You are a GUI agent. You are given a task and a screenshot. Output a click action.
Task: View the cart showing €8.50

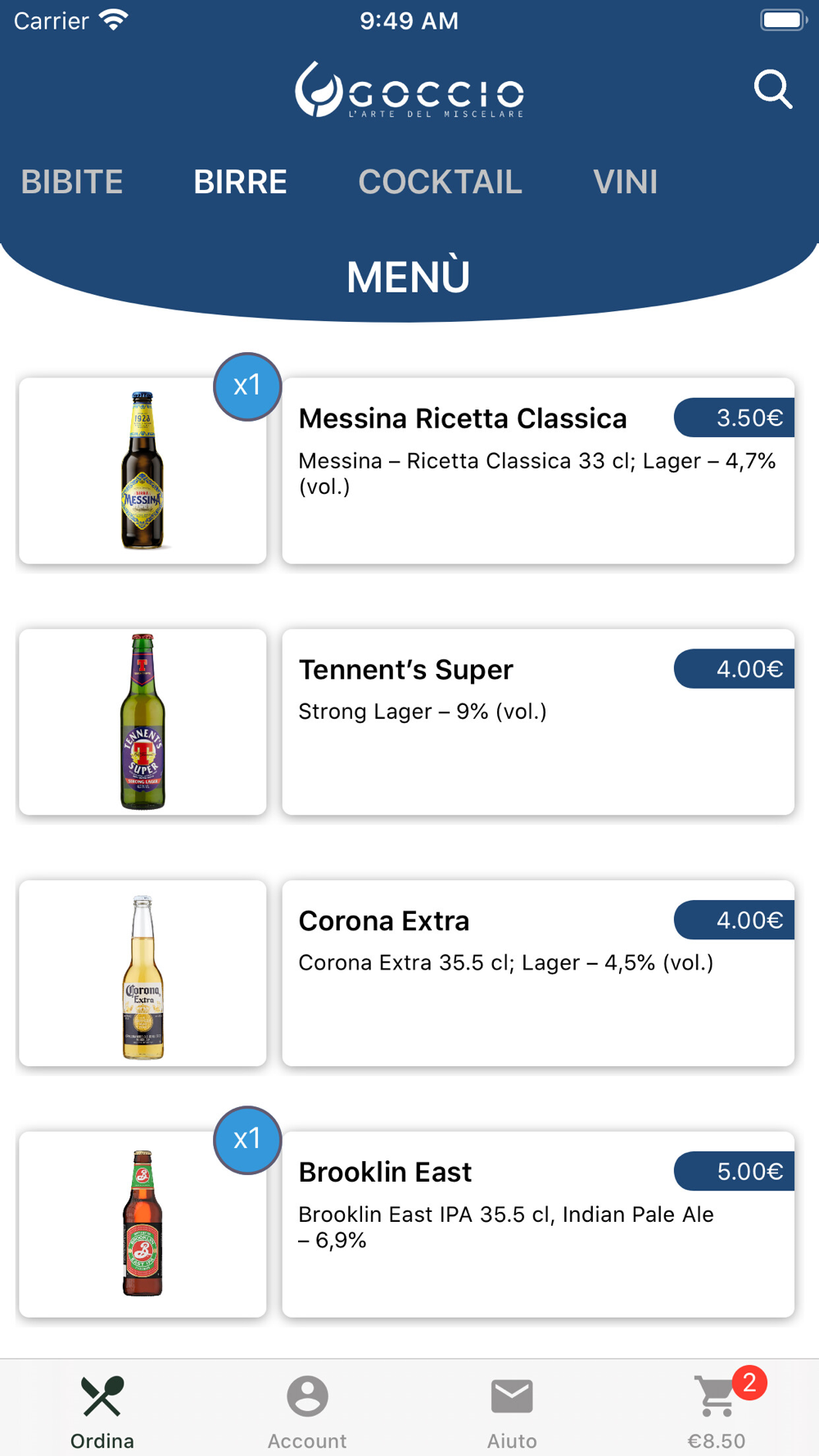717,1412
